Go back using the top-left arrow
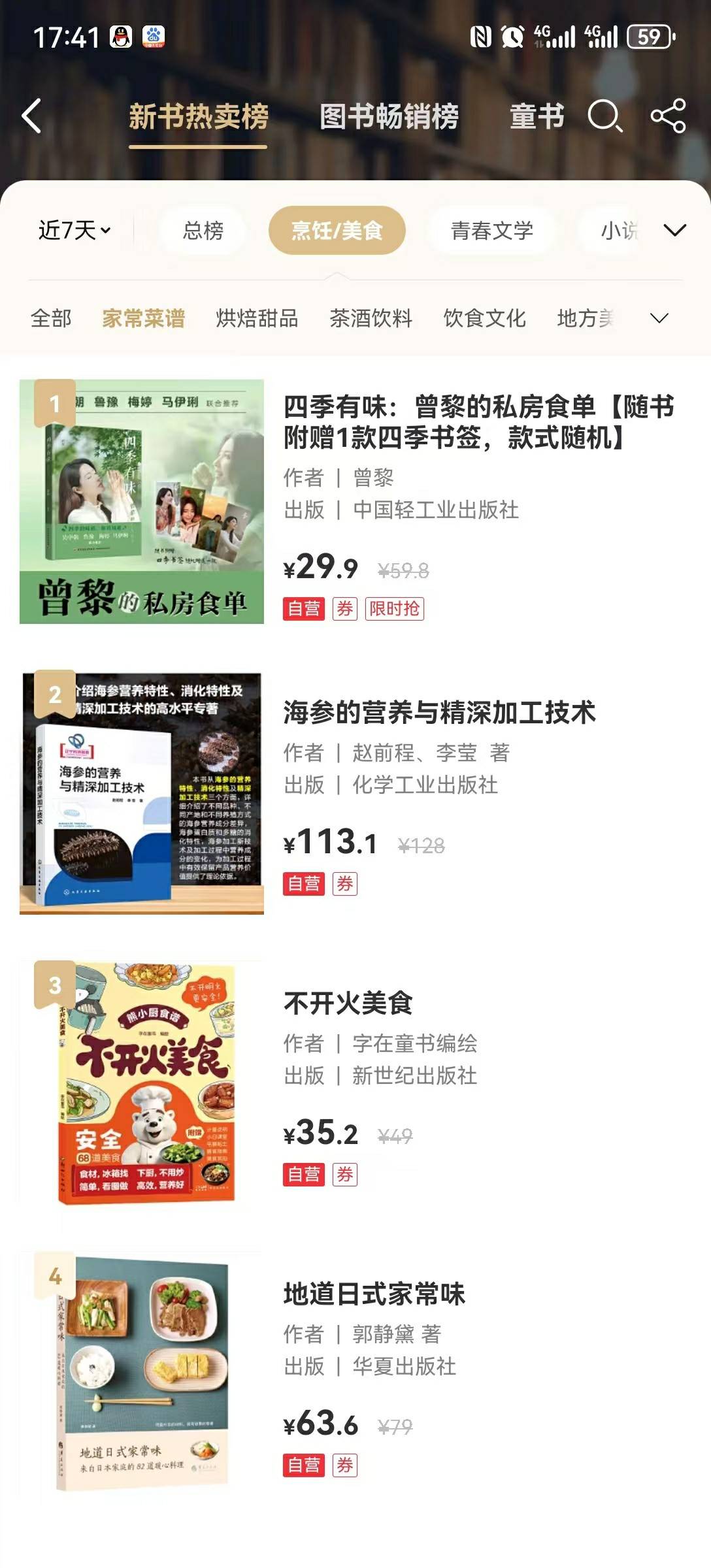Image resolution: width=711 pixels, height=1568 pixels. [31, 116]
